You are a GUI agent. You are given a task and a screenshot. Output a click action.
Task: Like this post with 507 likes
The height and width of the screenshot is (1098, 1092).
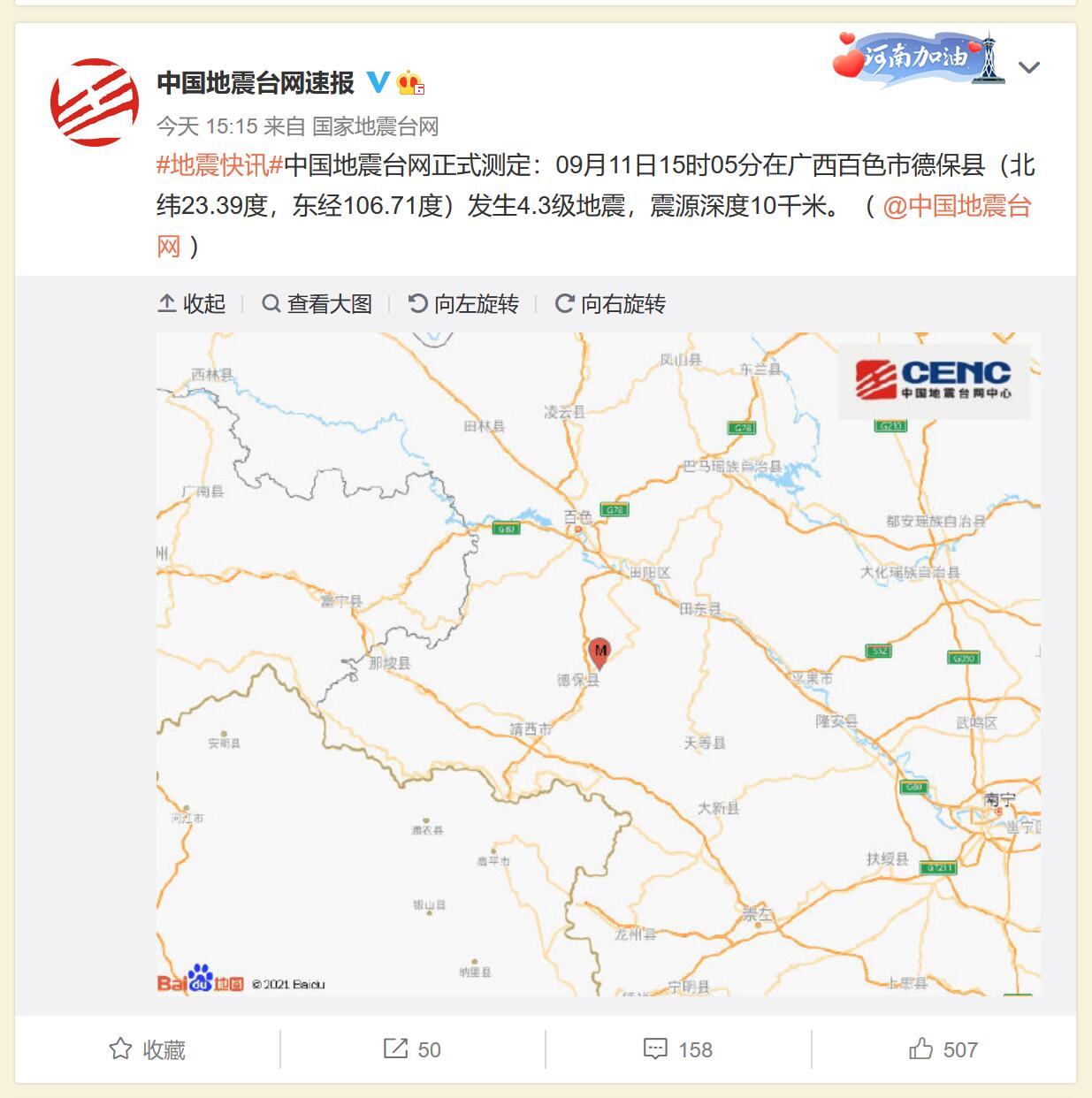tap(943, 1049)
